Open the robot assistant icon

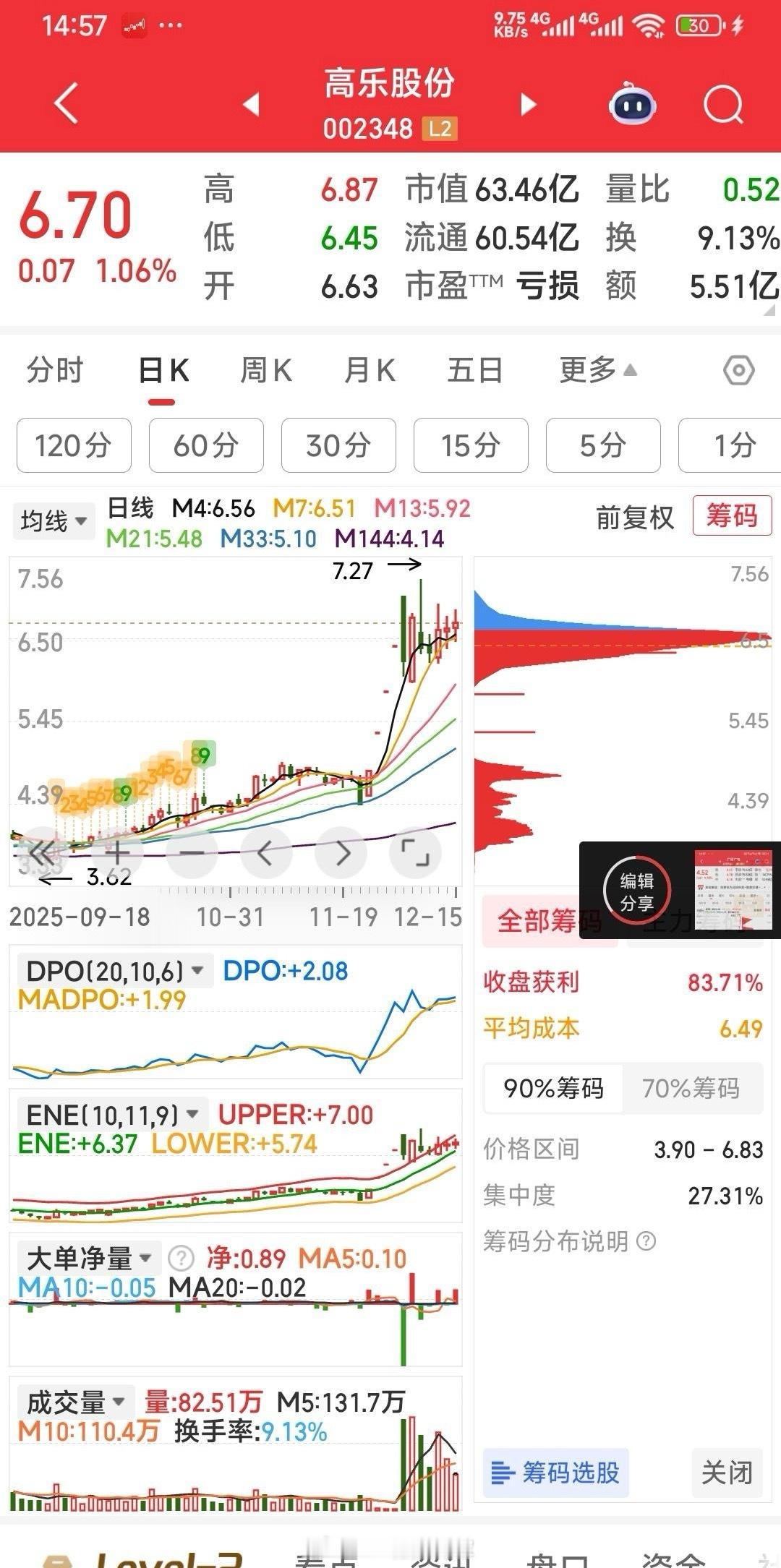point(632,105)
